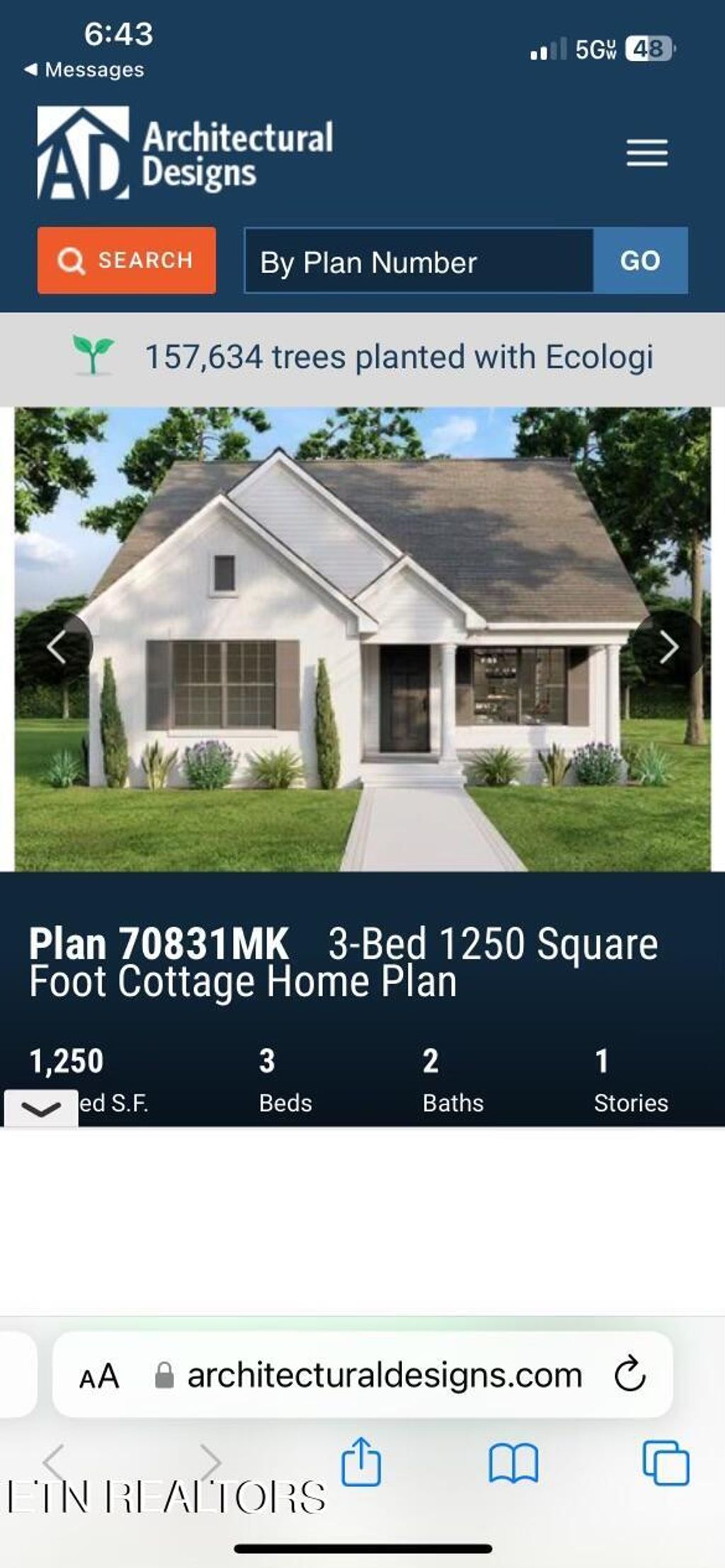
Task: Open Safari bookmarks
Action: pyautogui.click(x=513, y=1462)
